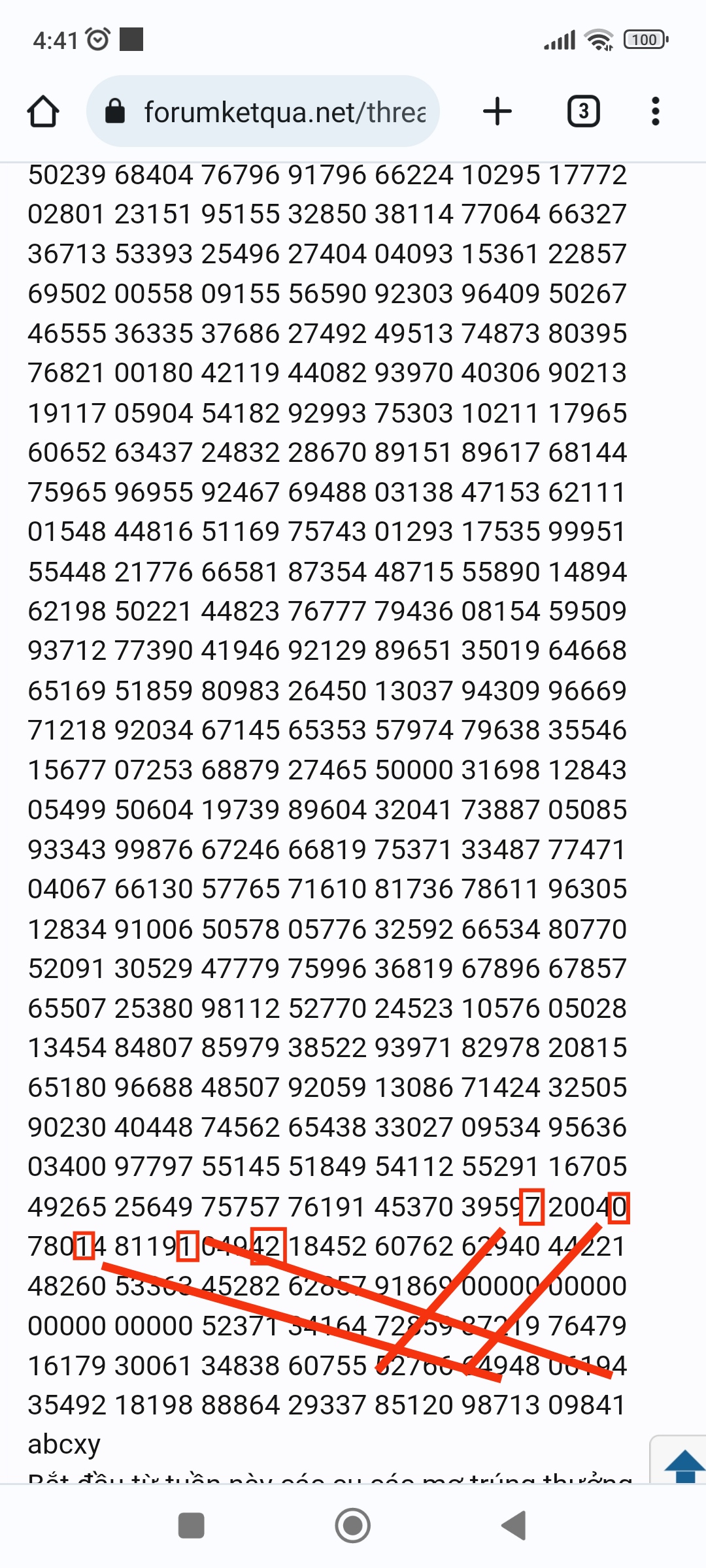Open a new browser tab
Screen dimensions: 706x1568
tap(497, 111)
